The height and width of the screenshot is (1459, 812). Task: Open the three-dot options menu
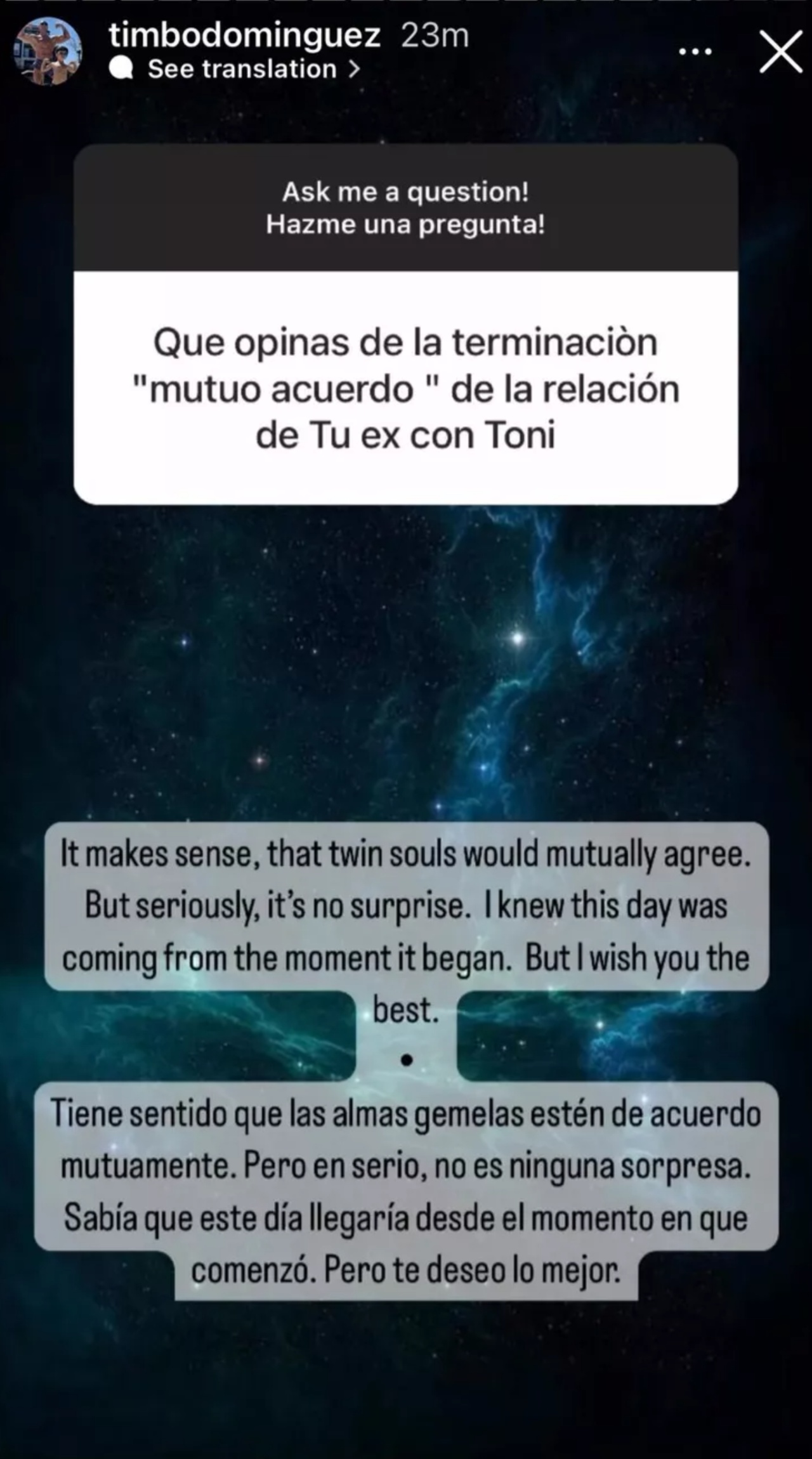695,52
